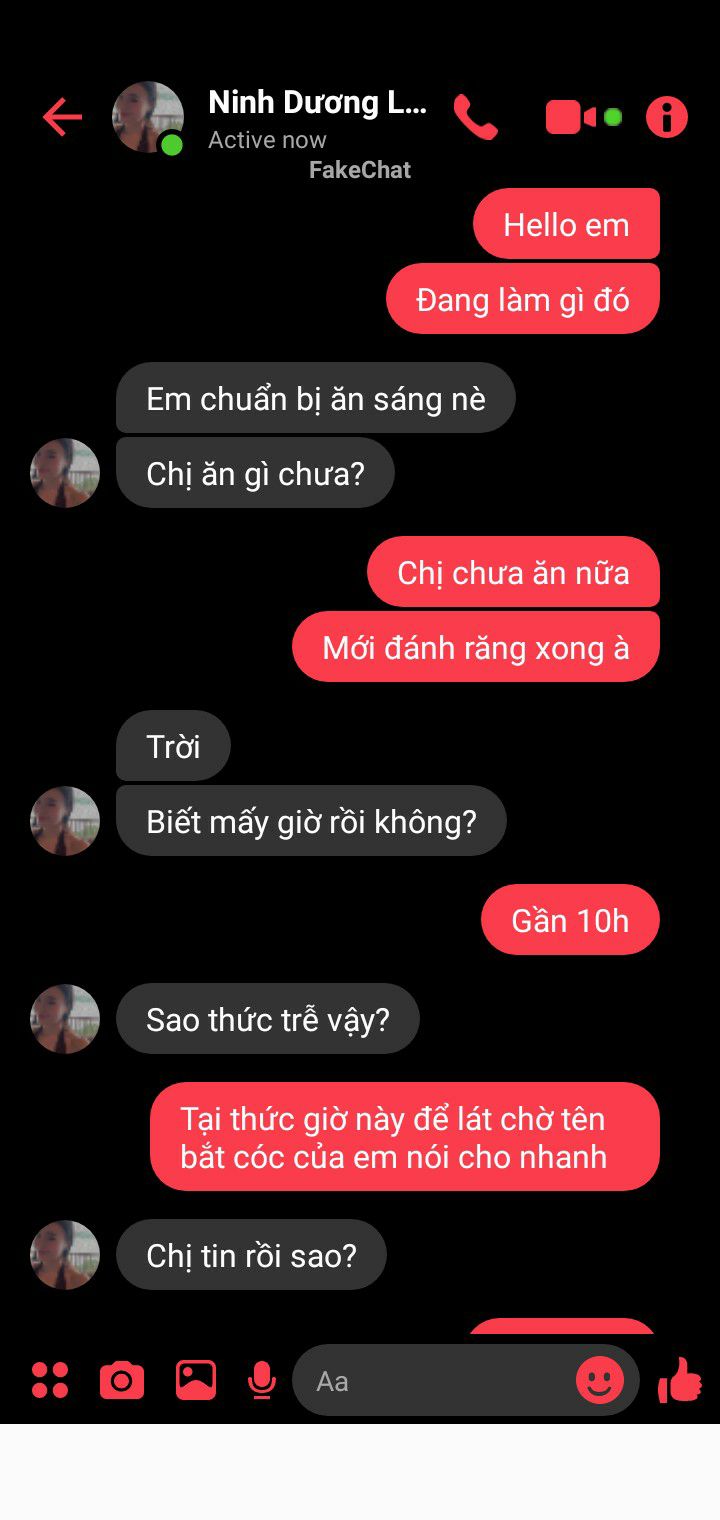Record a voice message with the microphone
This screenshot has height=1520, width=720.
click(x=262, y=1381)
